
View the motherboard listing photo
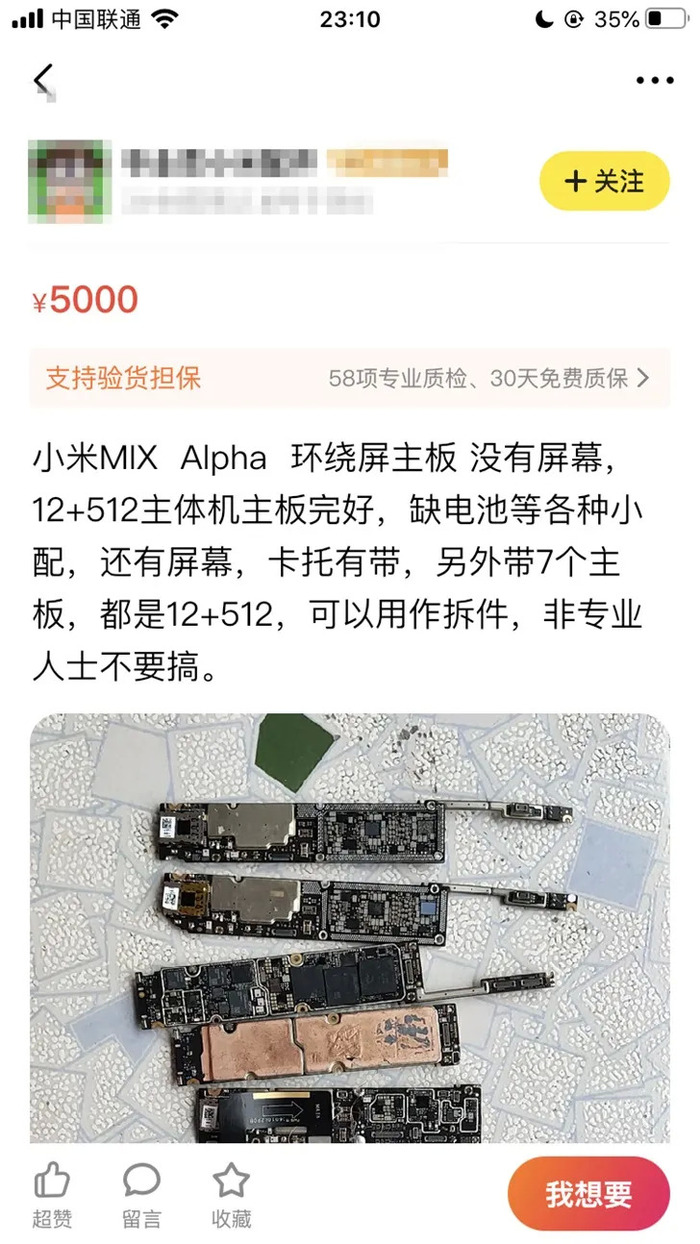[x=349, y=928]
